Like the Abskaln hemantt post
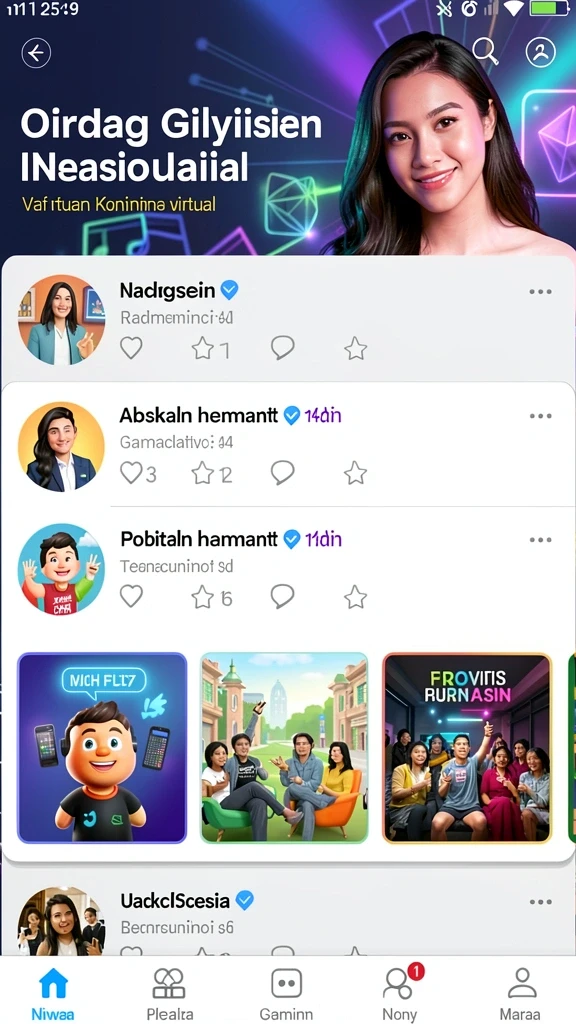Viewport: 576px width, 1024px height. coord(131,472)
